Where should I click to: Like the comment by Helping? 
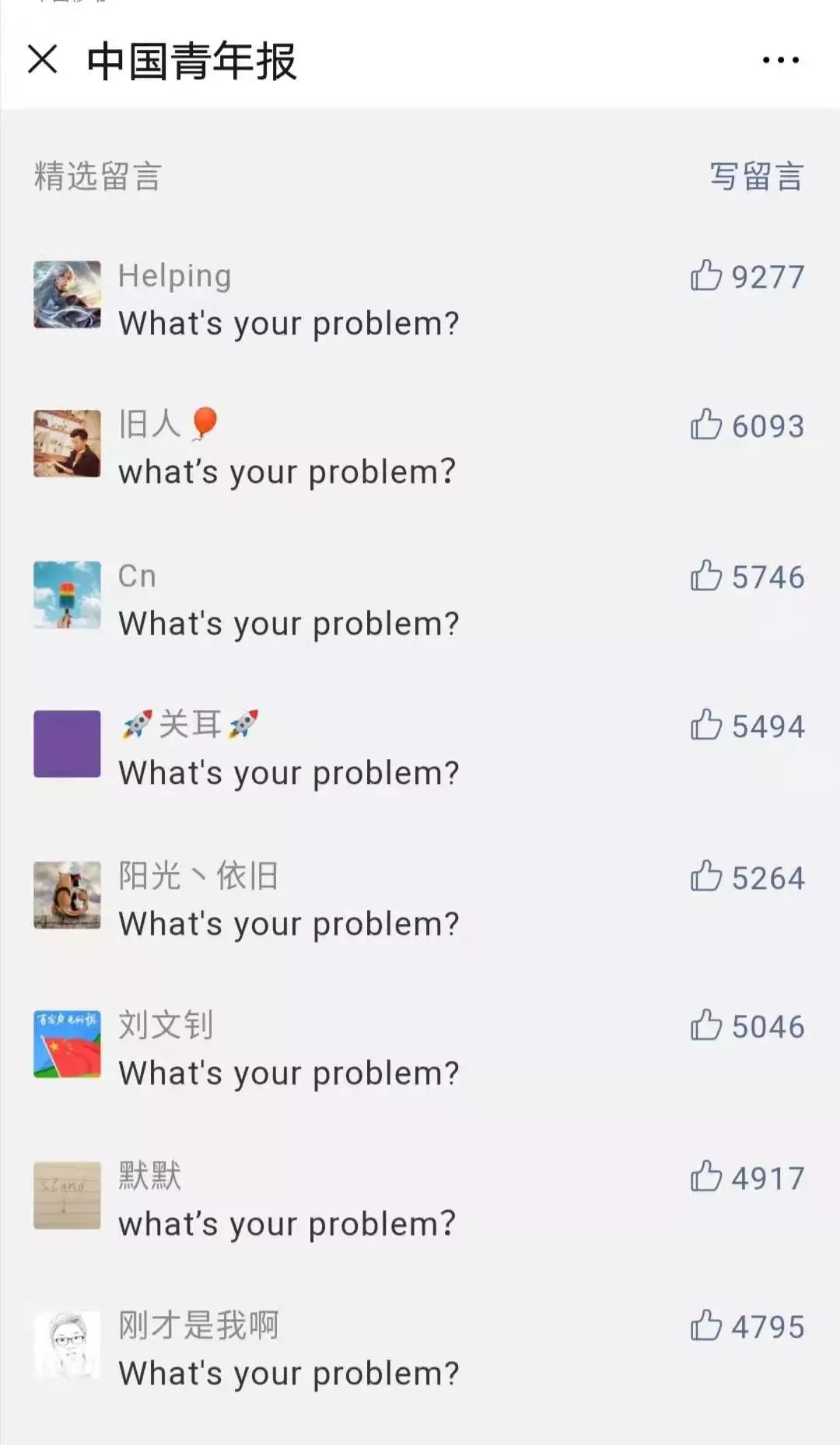click(x=706, y=275)
